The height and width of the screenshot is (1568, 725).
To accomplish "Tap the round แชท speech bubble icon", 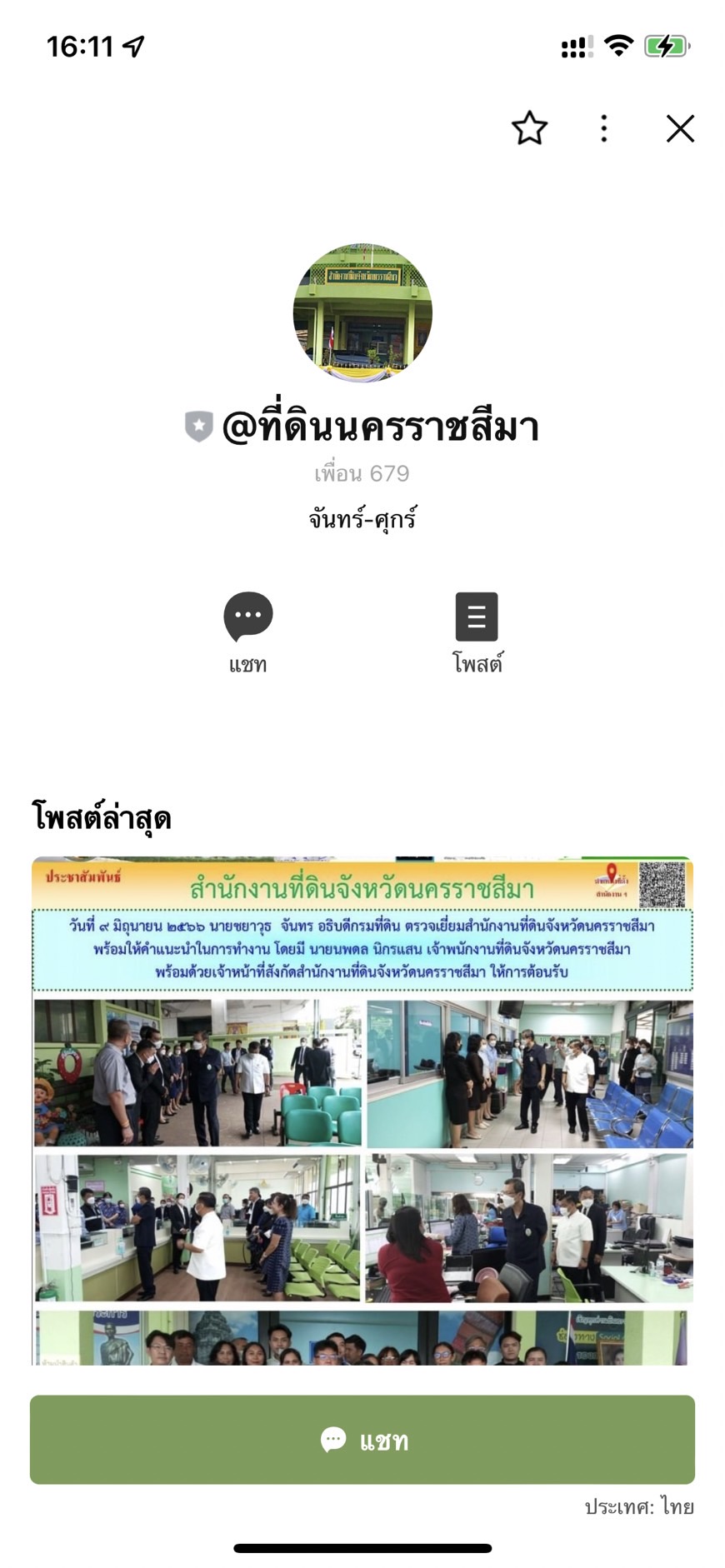I will pyautogui.click(x=248, y=617).
